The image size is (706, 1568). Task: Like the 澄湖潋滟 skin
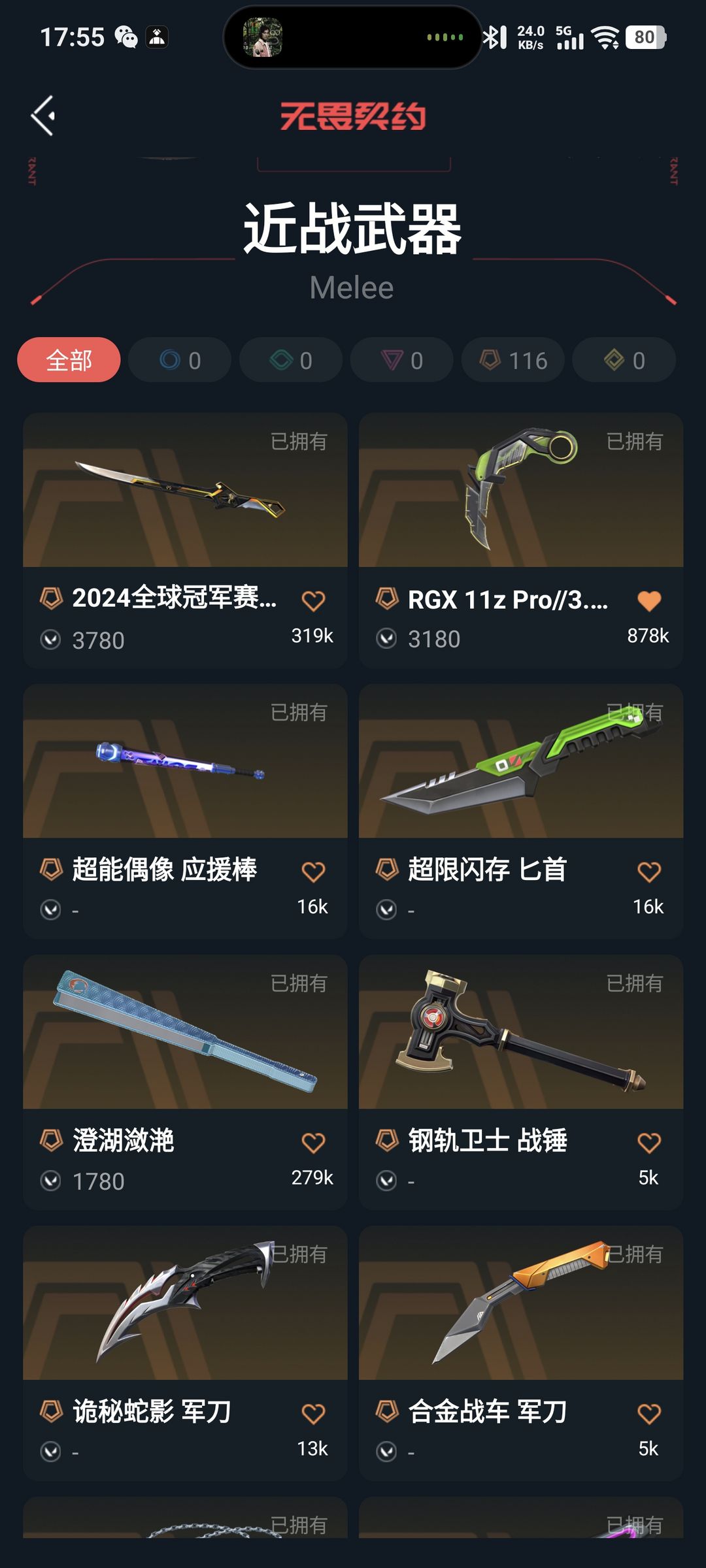click(313, 1143)
